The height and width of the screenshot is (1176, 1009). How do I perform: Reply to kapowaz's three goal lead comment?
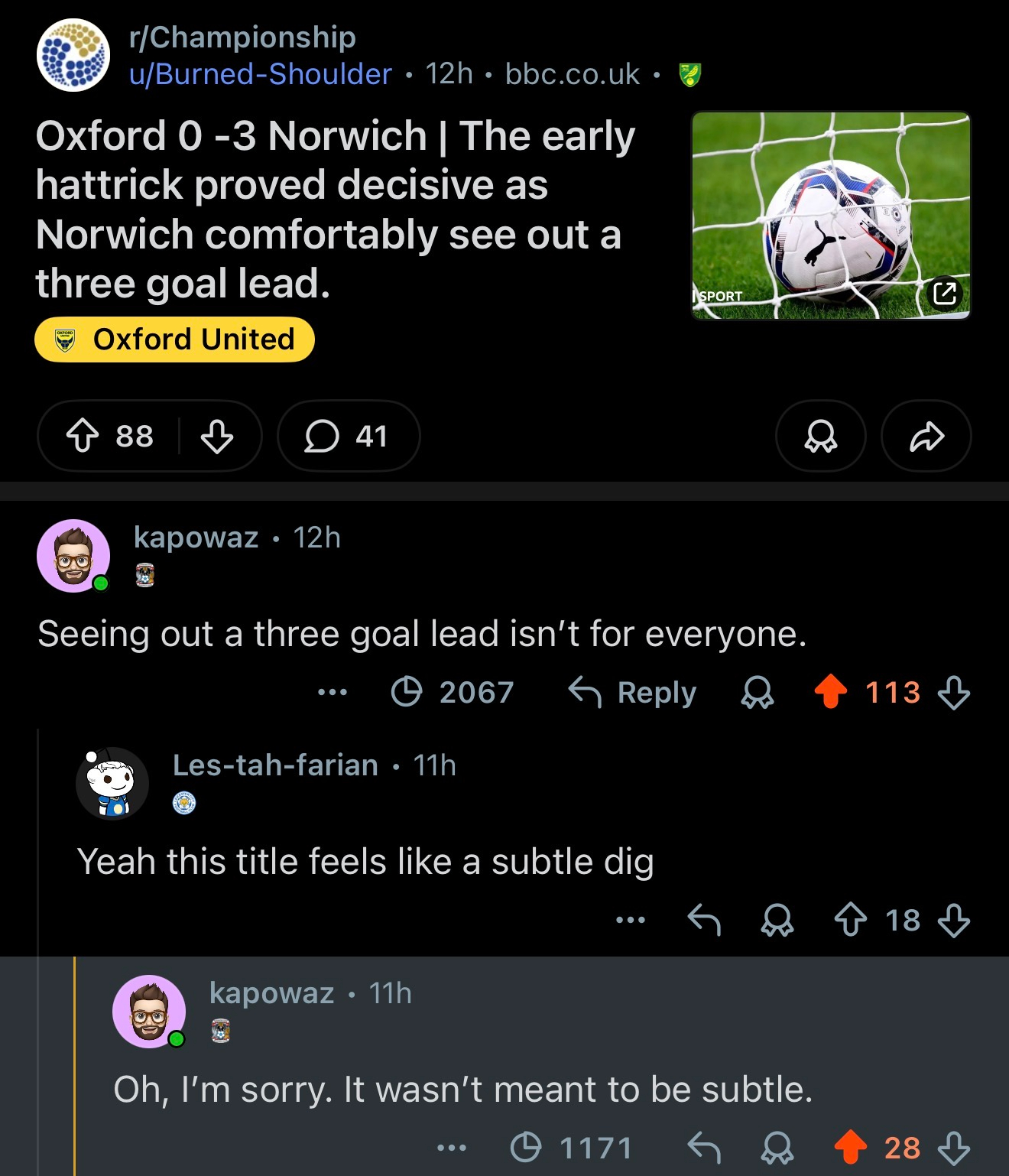pyautogui.click(x=633, y=693)
